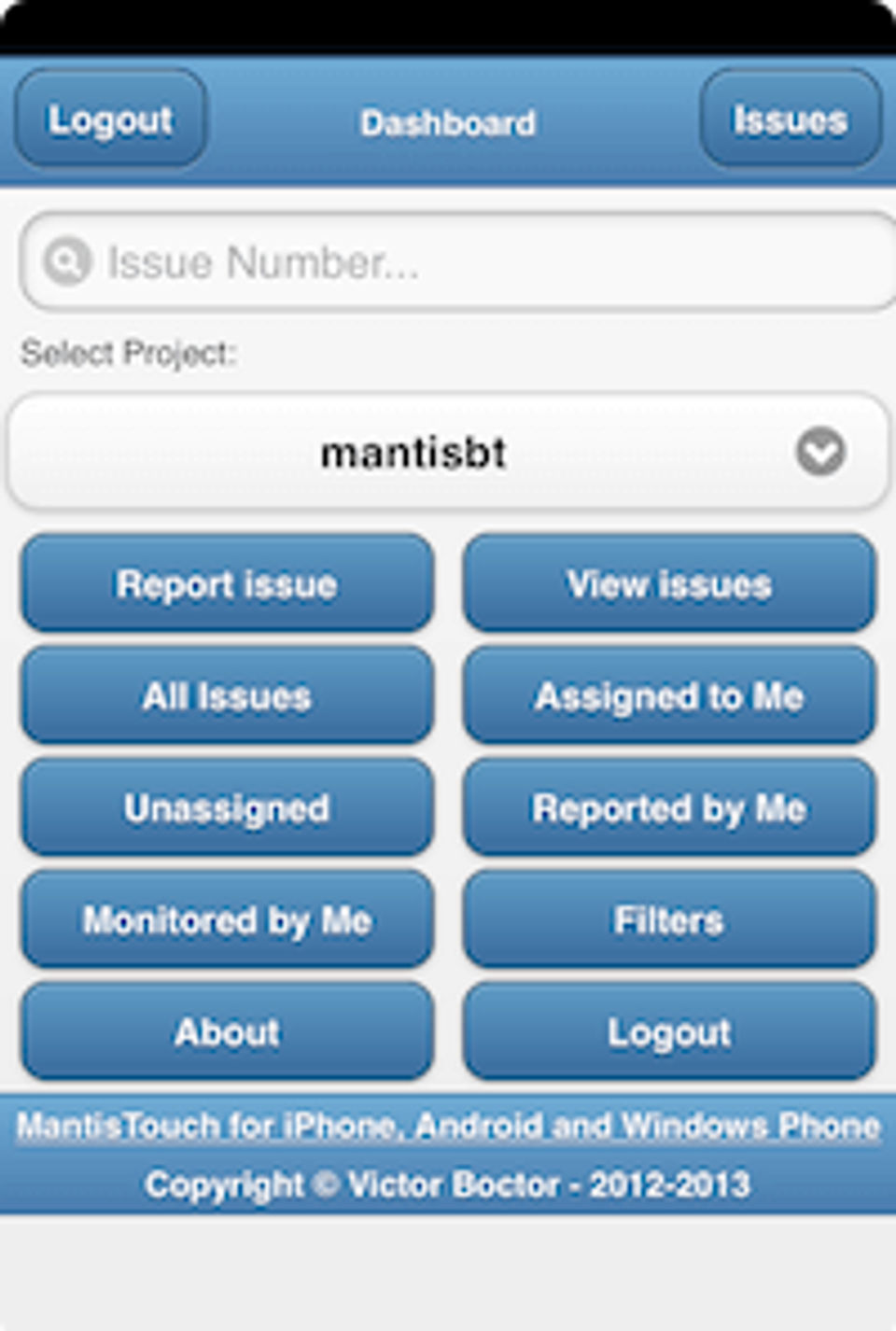
Task: Expand the mantisbt project dropdown
Action: coord(448,453)
